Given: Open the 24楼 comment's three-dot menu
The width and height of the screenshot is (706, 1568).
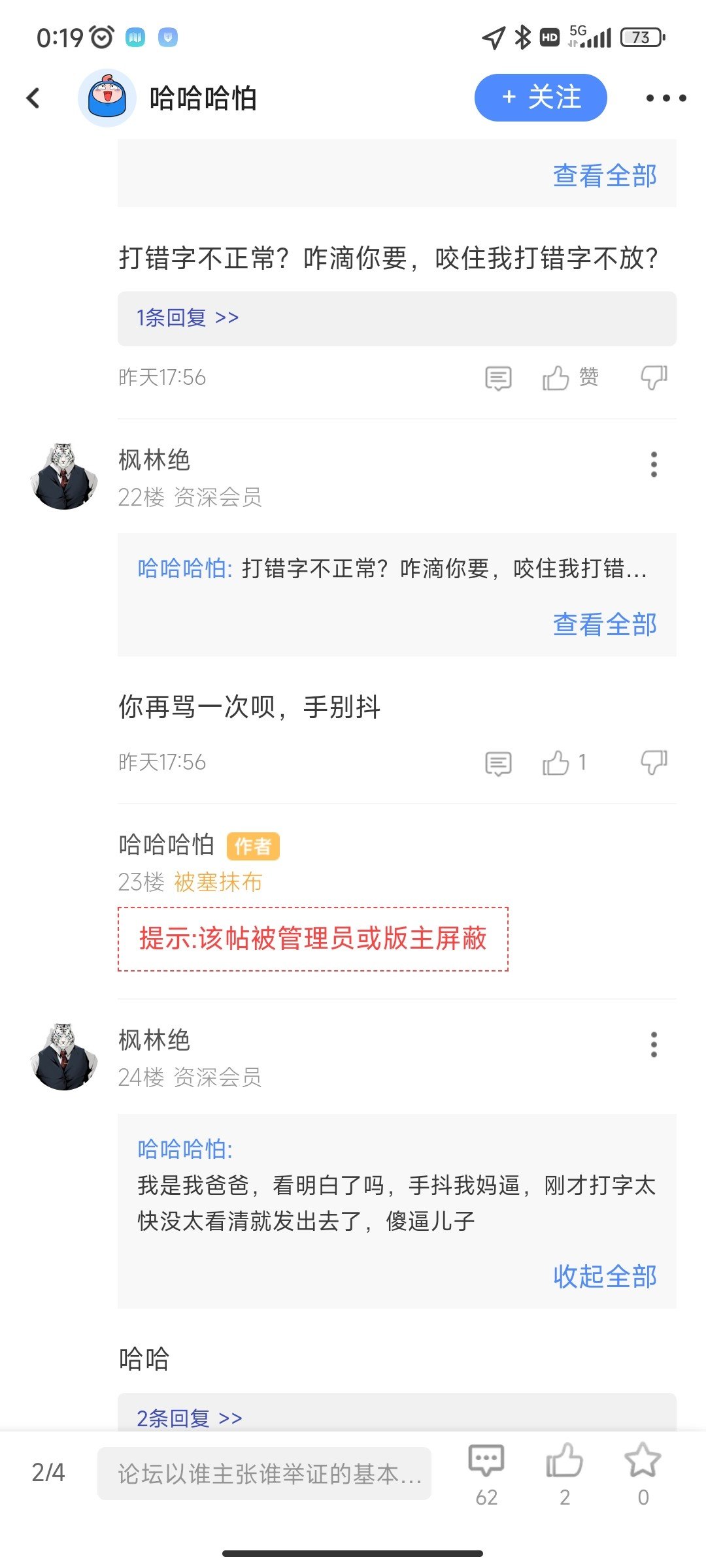Looking at the screenshot, I should point(654,1045).
